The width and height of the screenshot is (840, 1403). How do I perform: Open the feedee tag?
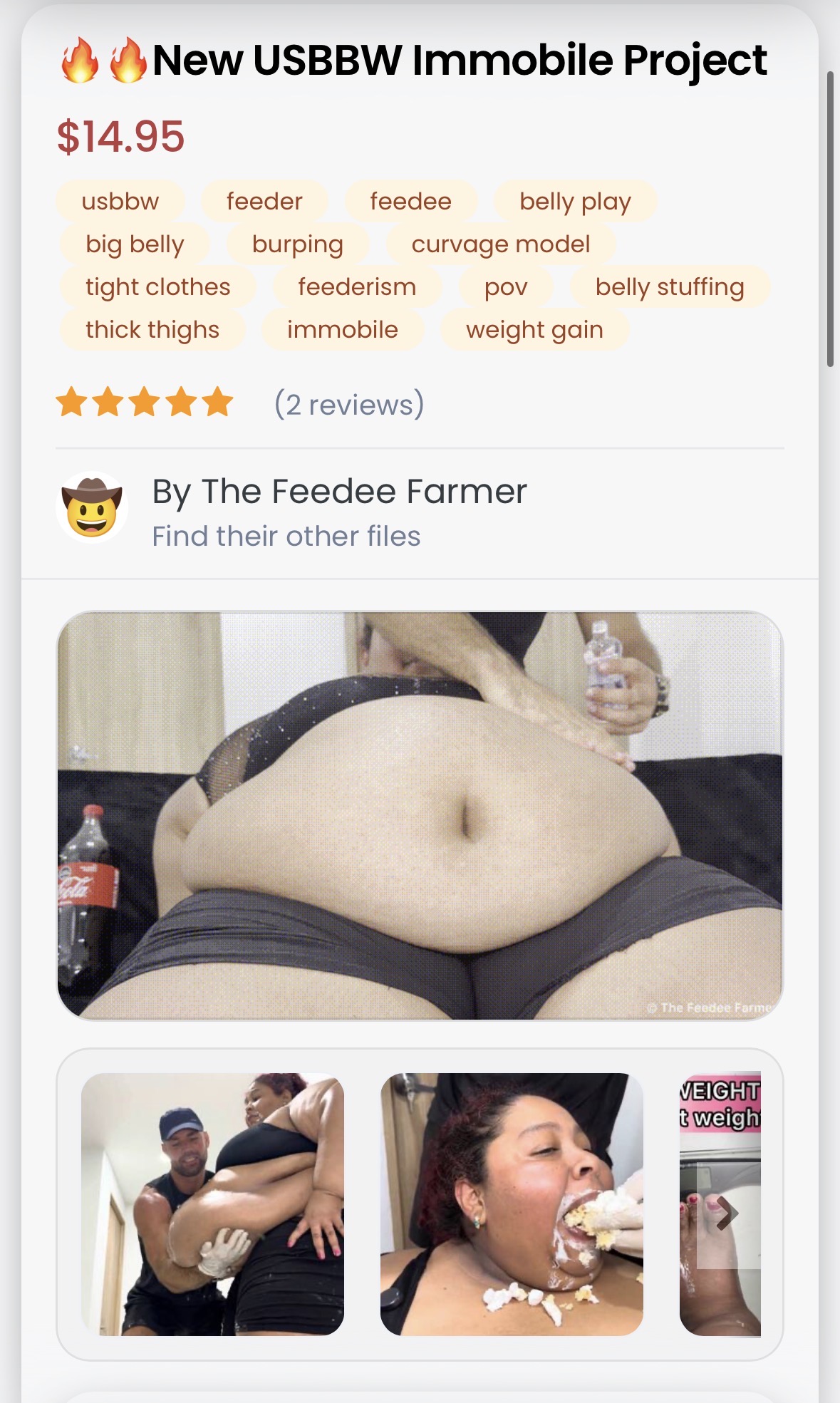(410, 202)
